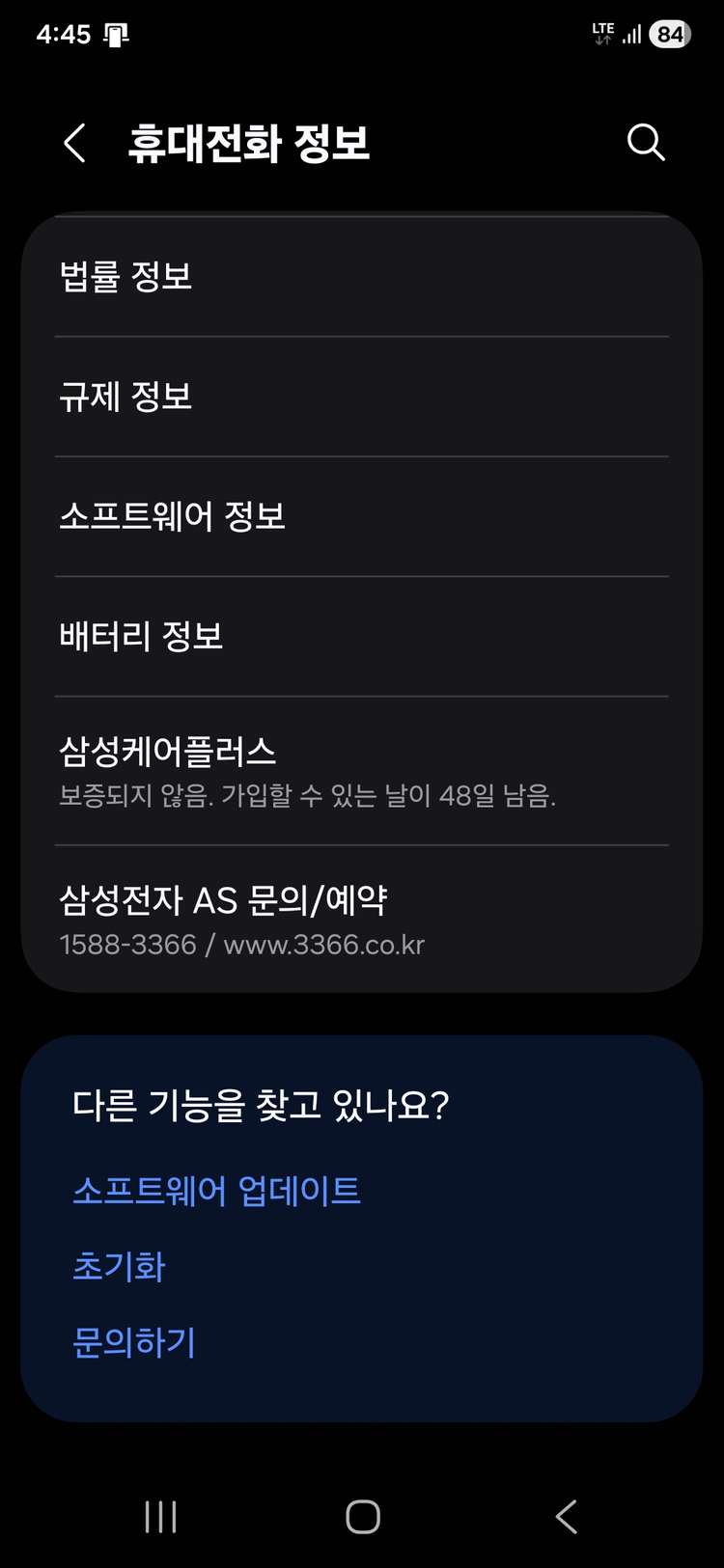Tap the battery level indicator showing 84
This screenshot has height=1568, width=724.
[665, 34]
